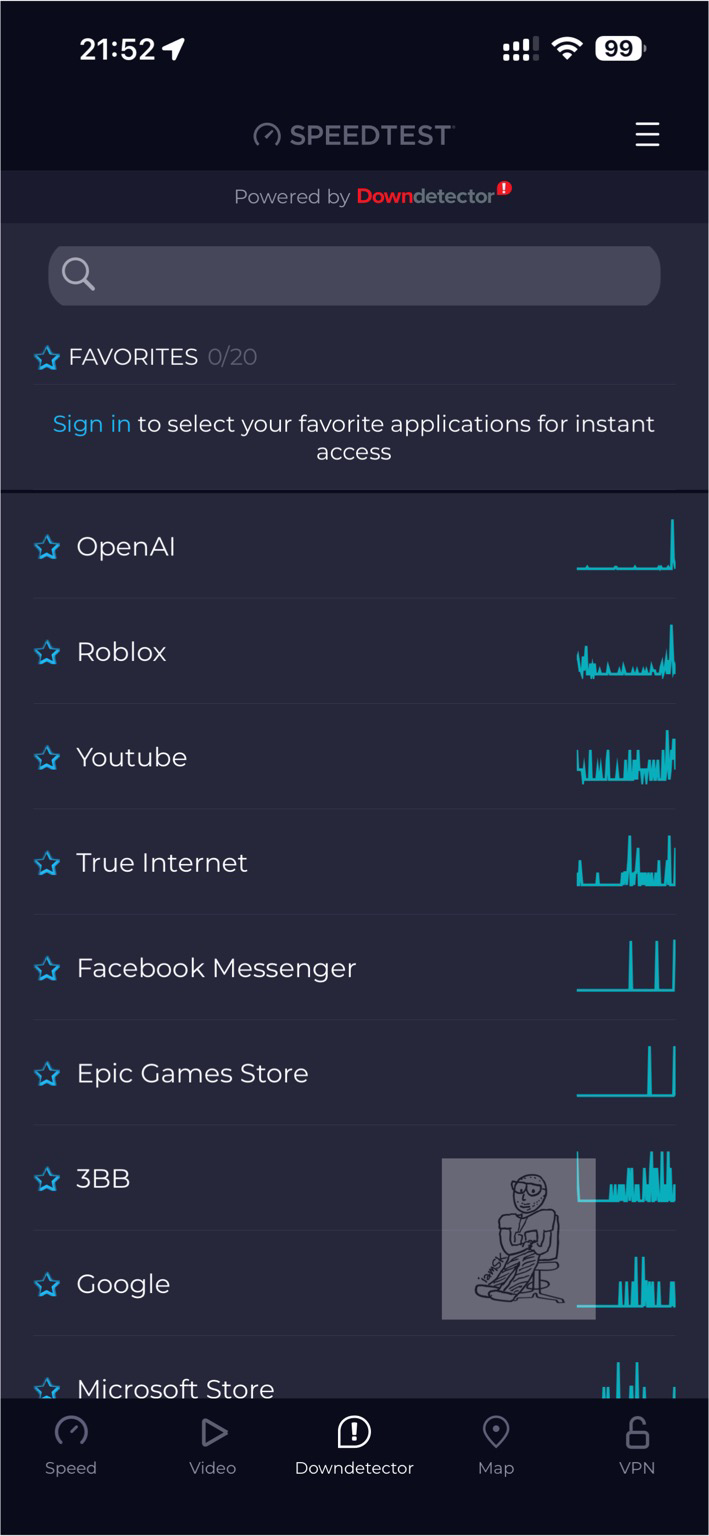The height and width of the screenshot is (1536, 709).
Task: Open the OpenAI outage details
Action: pyautogui.click(x=354, y=547)
